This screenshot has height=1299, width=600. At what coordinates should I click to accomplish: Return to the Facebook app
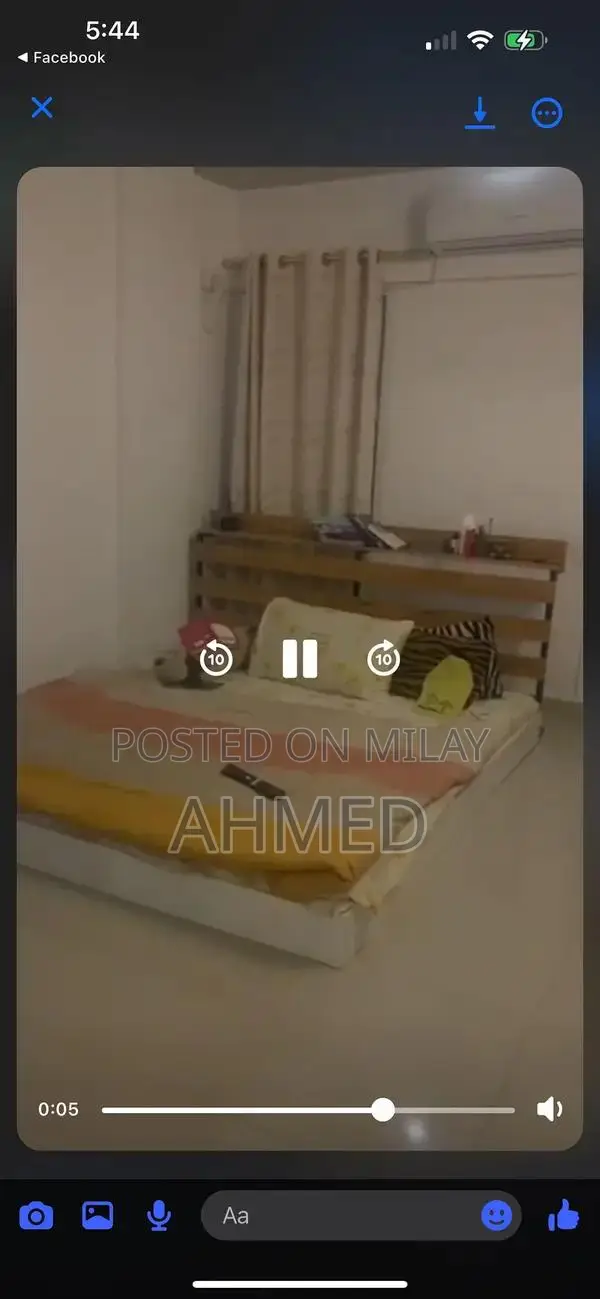[62, 58]
